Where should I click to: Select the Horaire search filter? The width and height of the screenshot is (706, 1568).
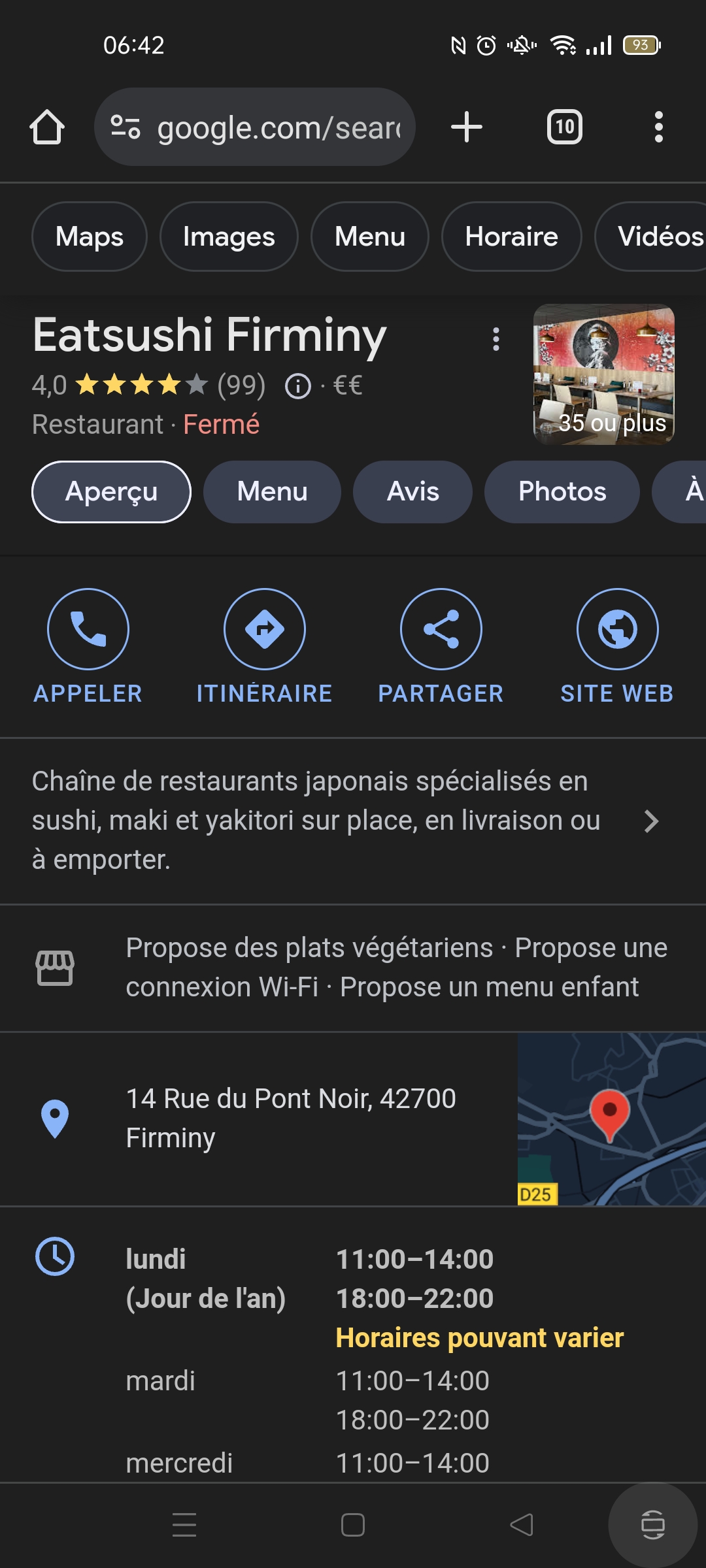coord(511,237)
